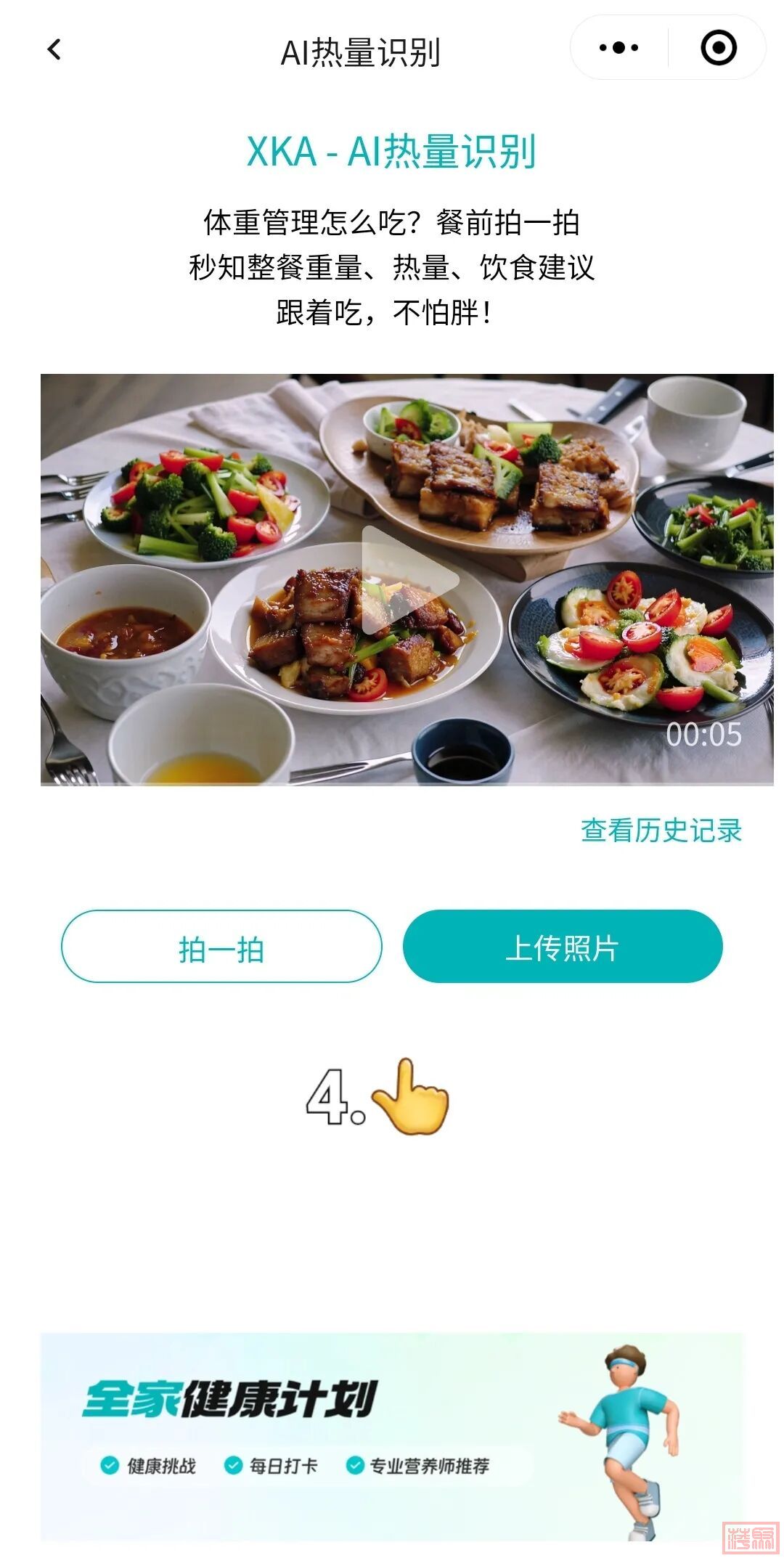The image size is (784, 1558).
Task: Open 查看历史记录 link
Action: 661,830
